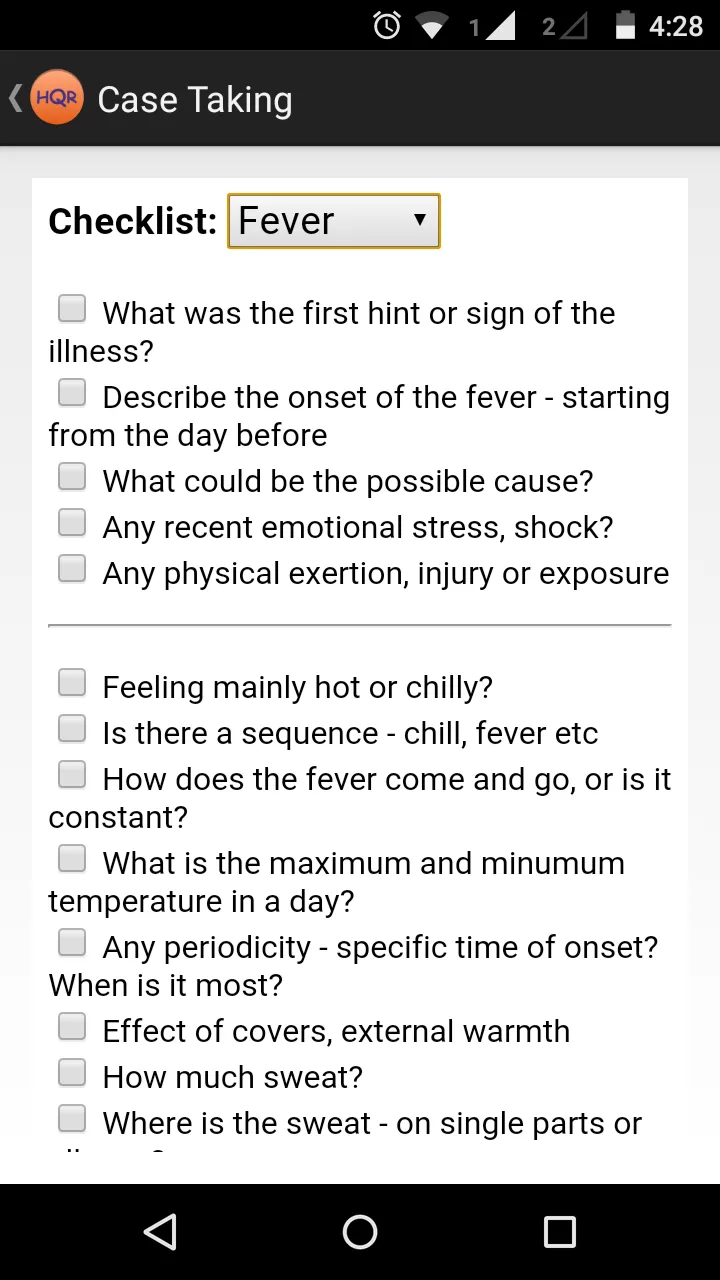Tick 'Describe the onset of the fever'
This screenshot has height=1280, width=720.
(x=72, y=392)
